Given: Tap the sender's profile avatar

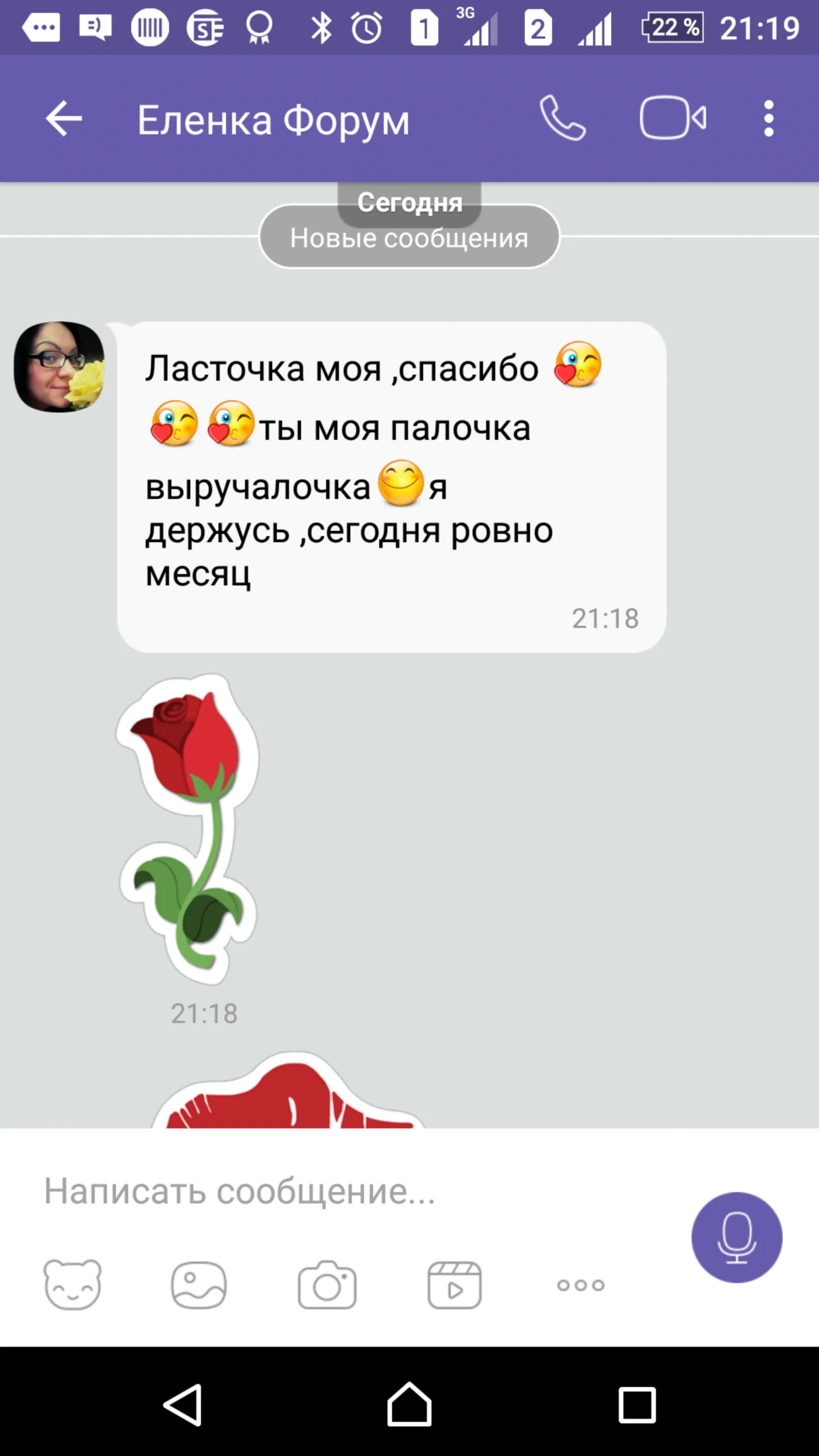Looking at the screenshot, I should (x=59, y=367).
